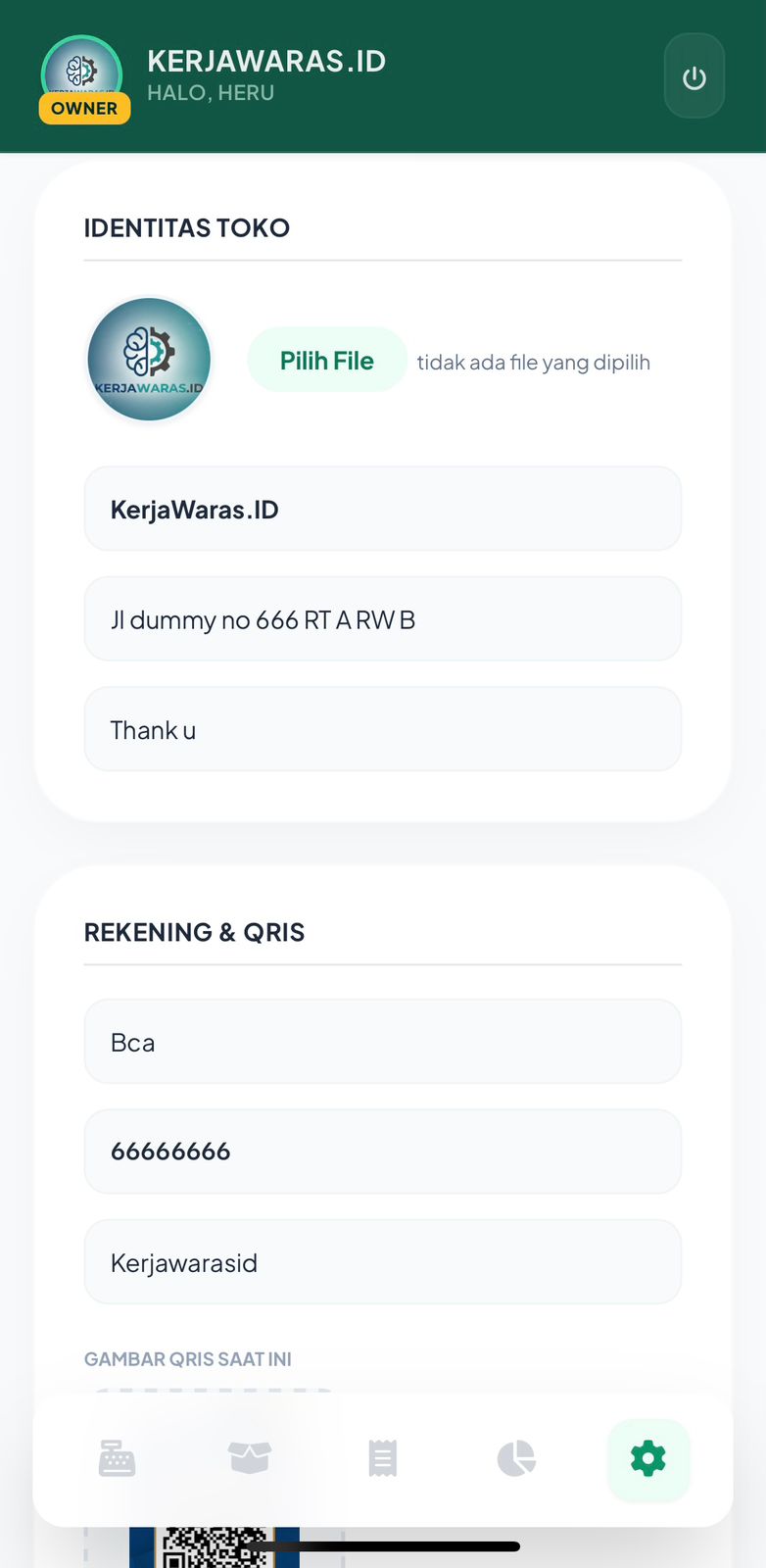Screen dimensions: 766x1568
Task: Choose a logo with Pilih File
Action: pyautogui.click(x=326, y=361)
